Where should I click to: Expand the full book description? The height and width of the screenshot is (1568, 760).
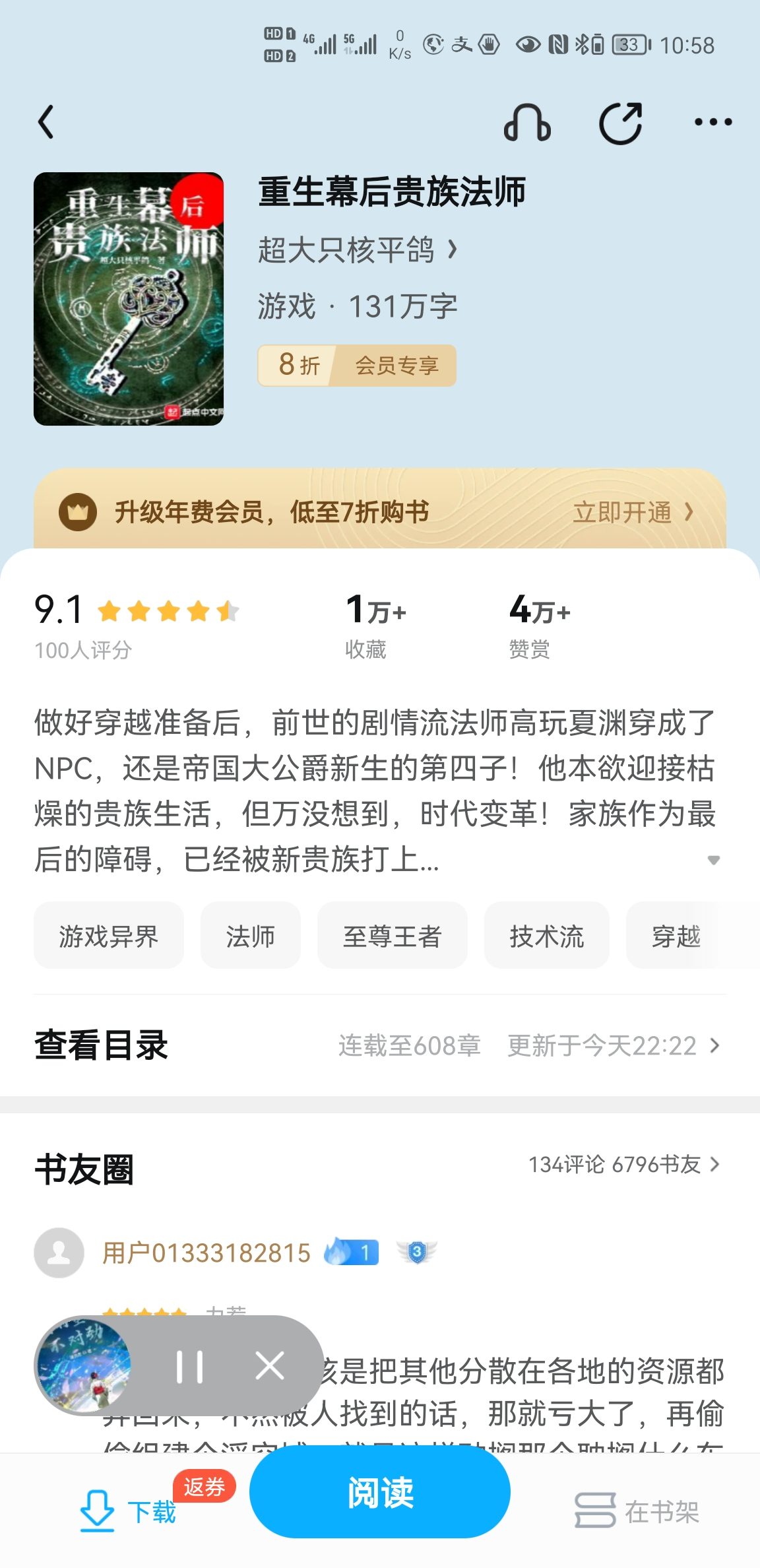pos(712,860)
